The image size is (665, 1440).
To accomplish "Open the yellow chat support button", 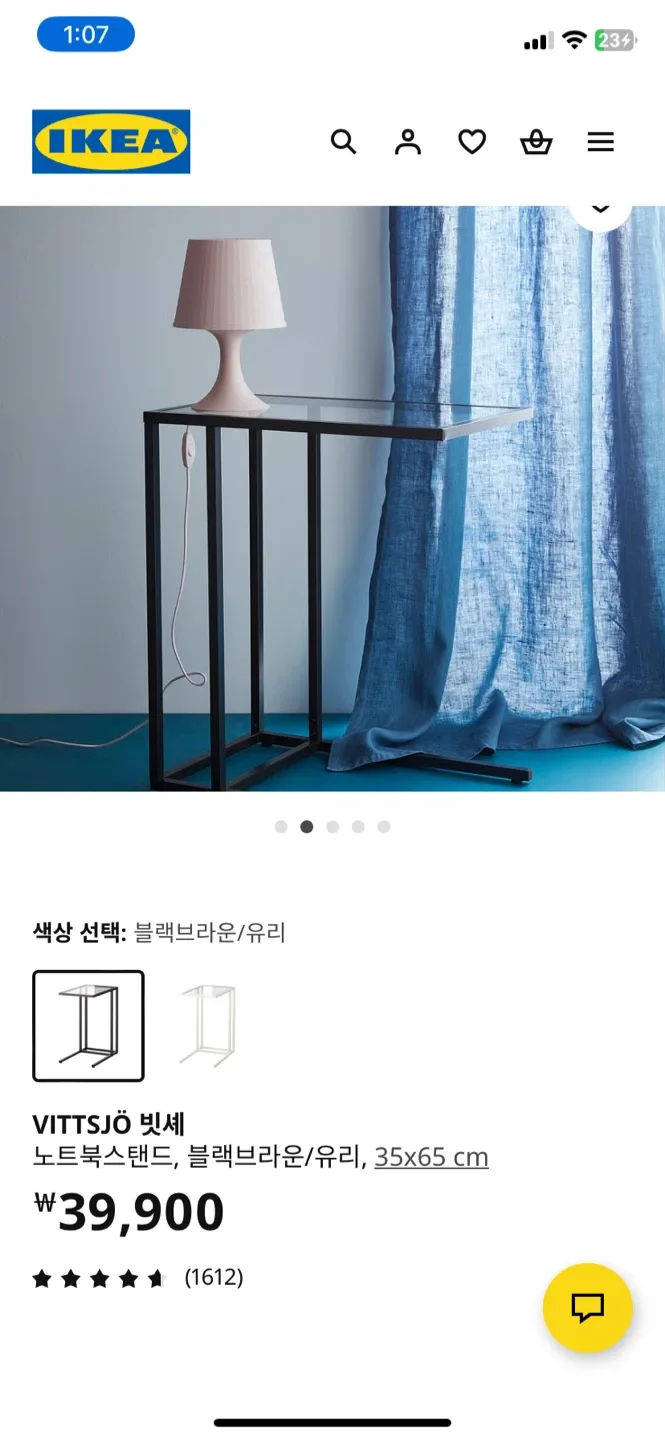I will click(x=587, y=1308).
